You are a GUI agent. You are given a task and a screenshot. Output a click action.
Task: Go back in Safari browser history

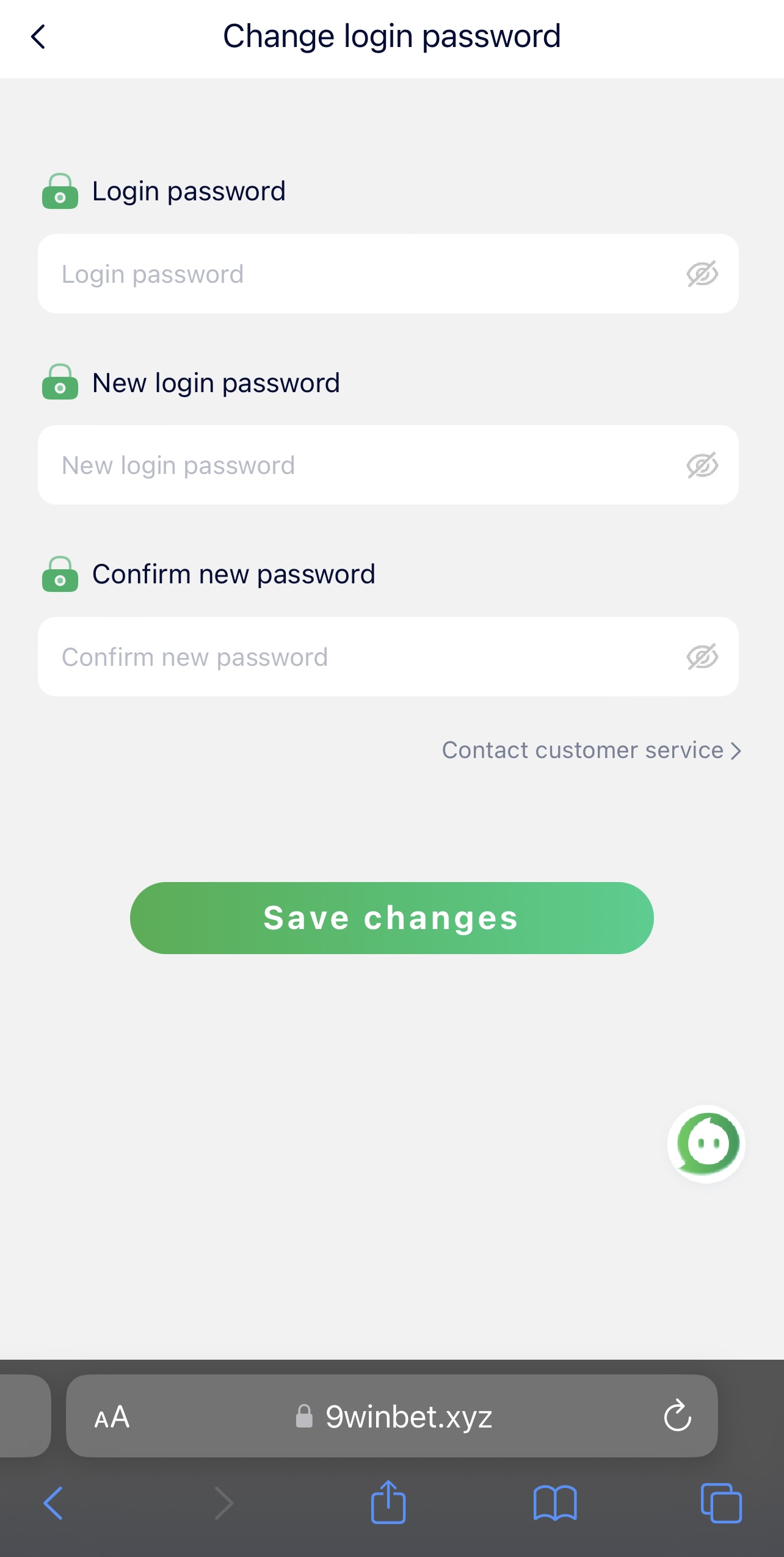[54, 1503]
